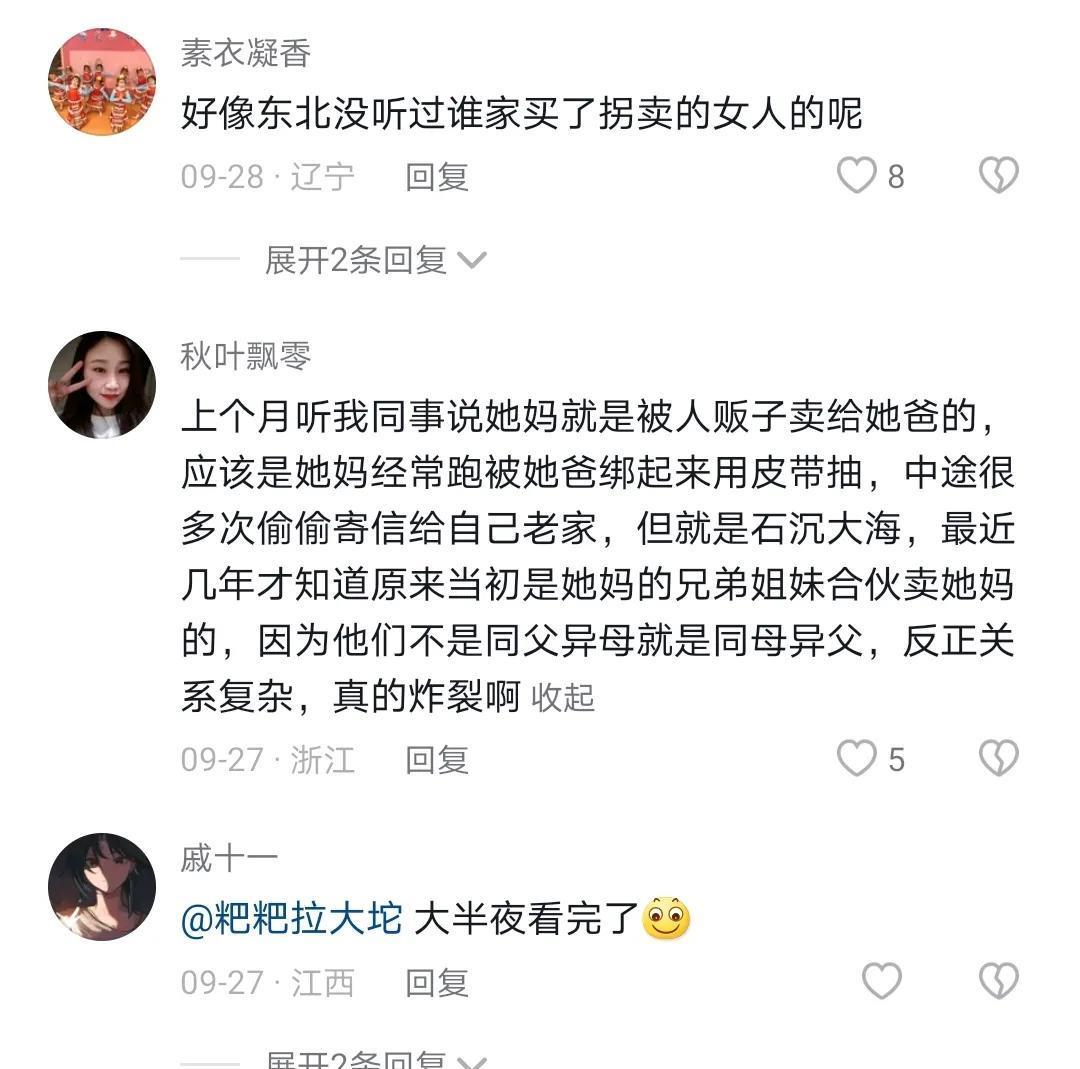Open the mentioned user @粑粑拉大坨
The width and height of the screenshot is (1080, 1069).
[292, 918]
